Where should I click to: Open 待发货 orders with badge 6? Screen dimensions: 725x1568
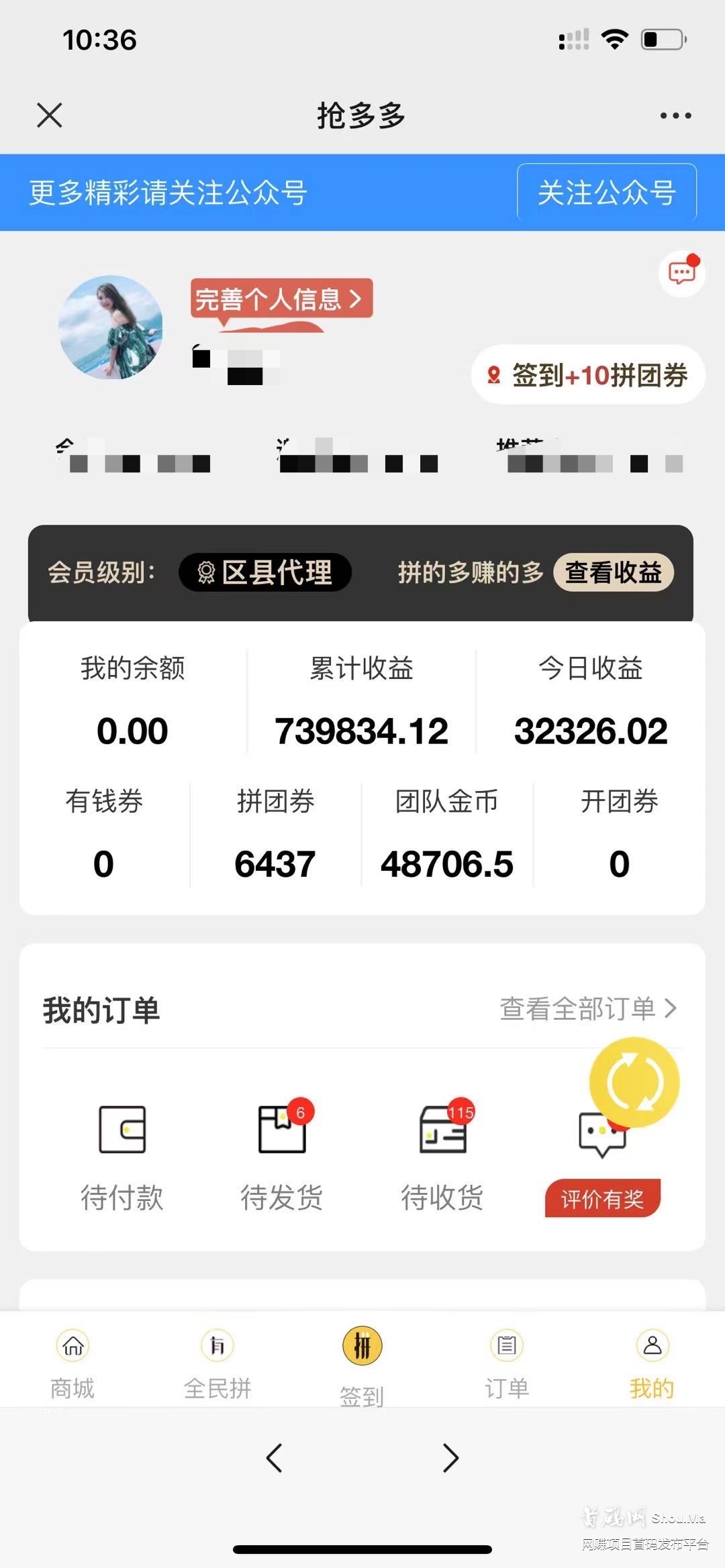click(282, 1129)
